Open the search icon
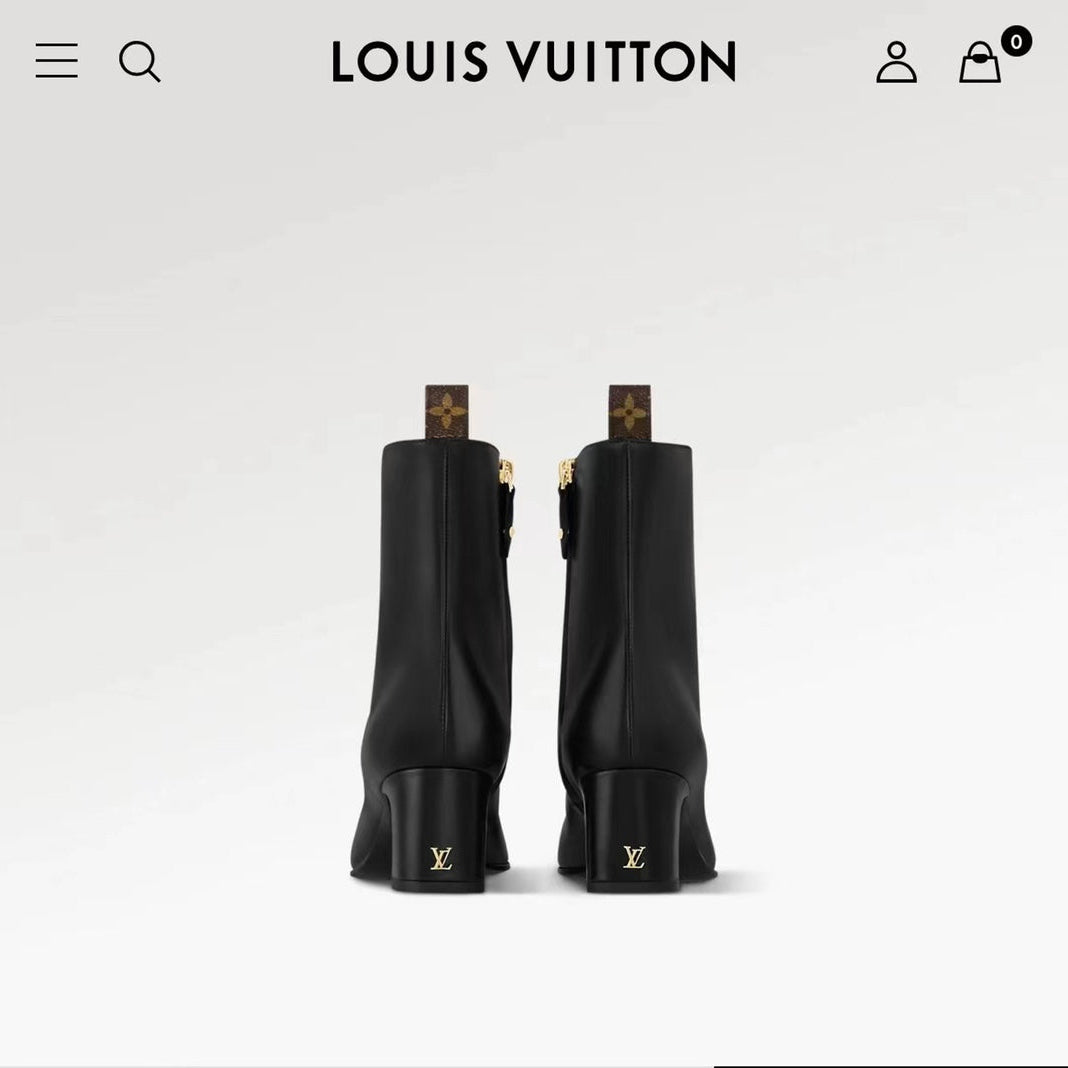Image resolution: width=1068 pixels, height=1068 pixels. (x=139, y=61)
